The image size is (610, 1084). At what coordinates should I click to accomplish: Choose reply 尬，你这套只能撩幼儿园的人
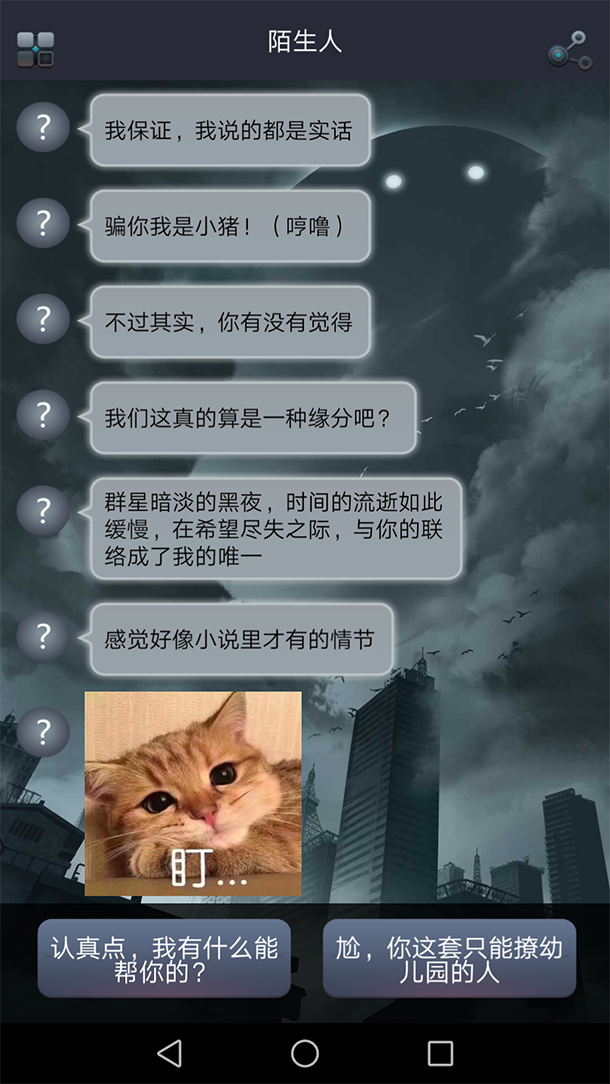(x=449, y=958)
